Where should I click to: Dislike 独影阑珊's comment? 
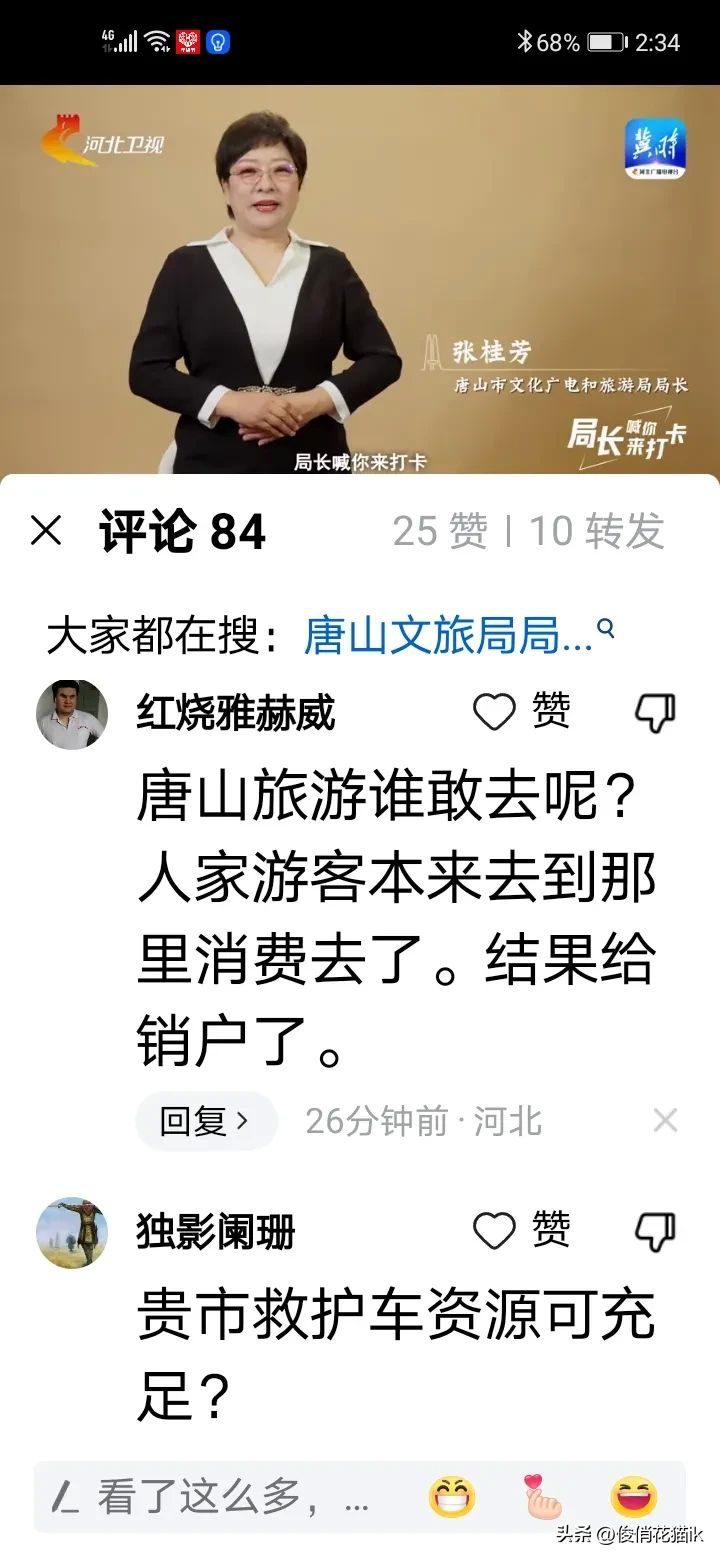(656, 1232)
